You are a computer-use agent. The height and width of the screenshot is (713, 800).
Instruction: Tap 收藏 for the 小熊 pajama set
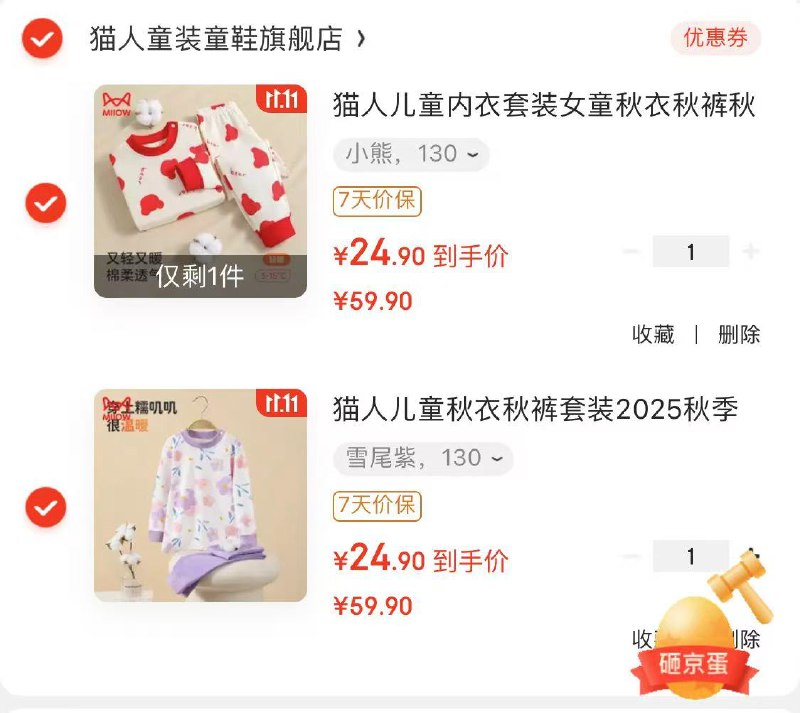coord(653,334)
